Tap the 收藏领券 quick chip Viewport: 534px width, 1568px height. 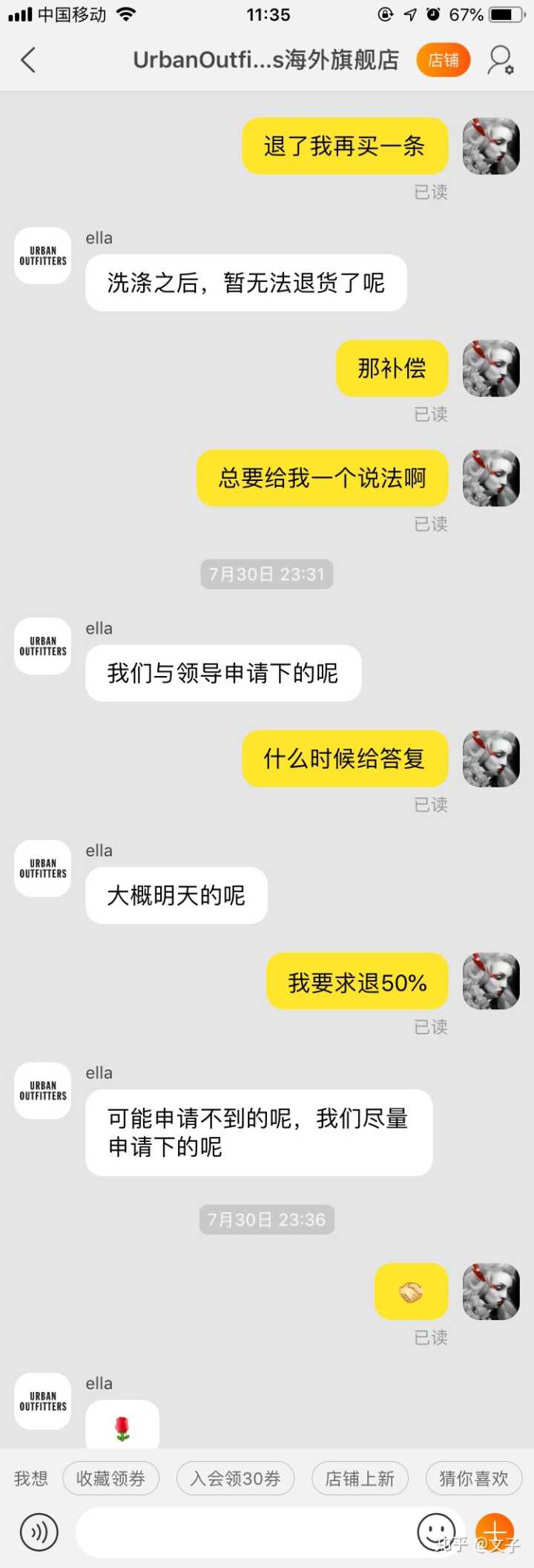coord(111,1478)
